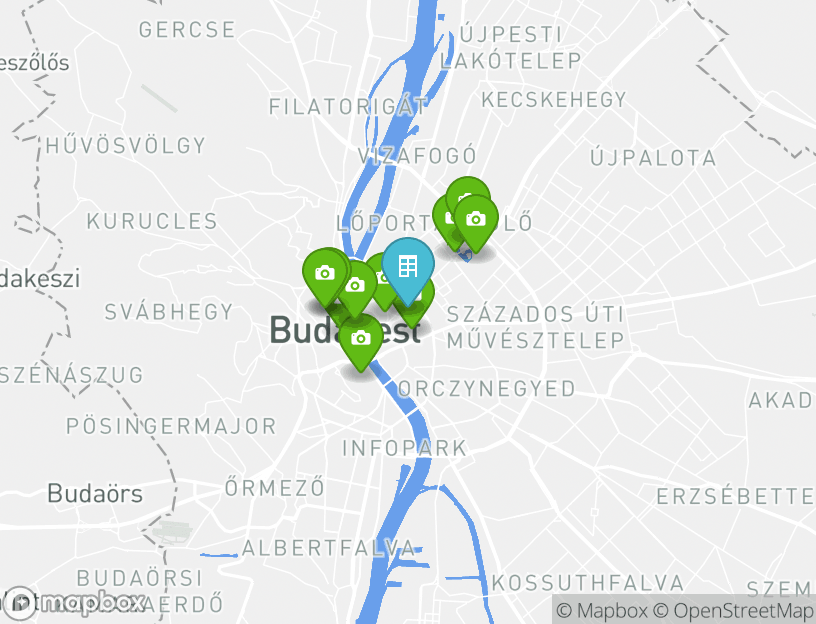Tap the green camera pin over Budapest's river bend
The width and height of the screenshot is (816, 624).
tap(361, 338)
